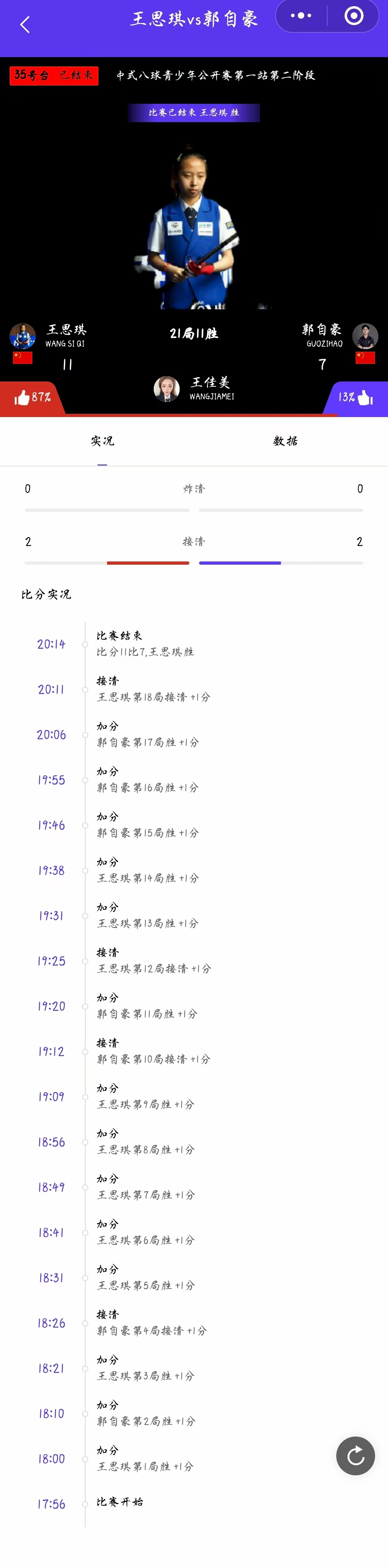Image resolution: width=388 pixels, height=1568 pixels.
Task: Close the mini program with the circle button
Action: click(x=354, y=16)
